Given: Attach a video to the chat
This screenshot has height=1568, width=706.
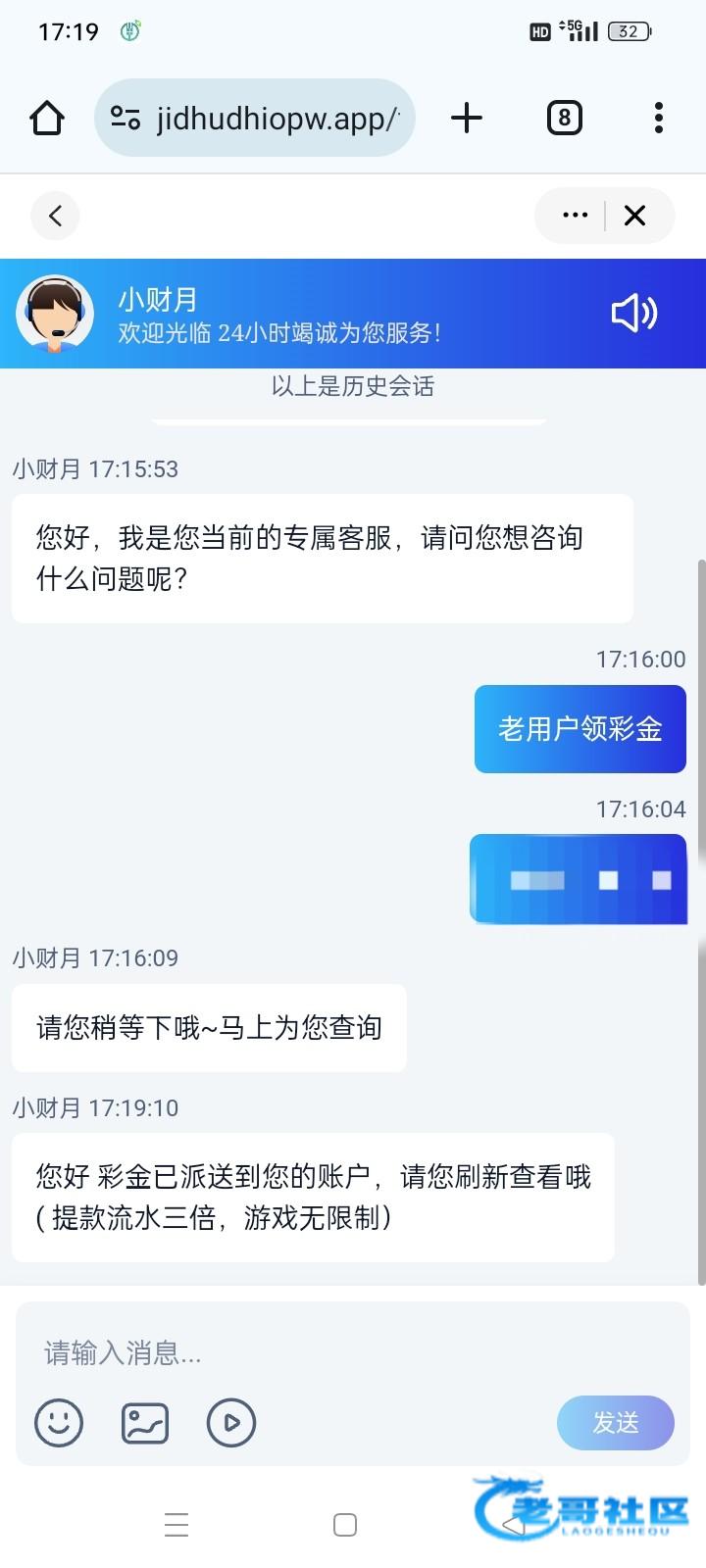Looking at the screenshot, I should click(x=231, y=1422).
